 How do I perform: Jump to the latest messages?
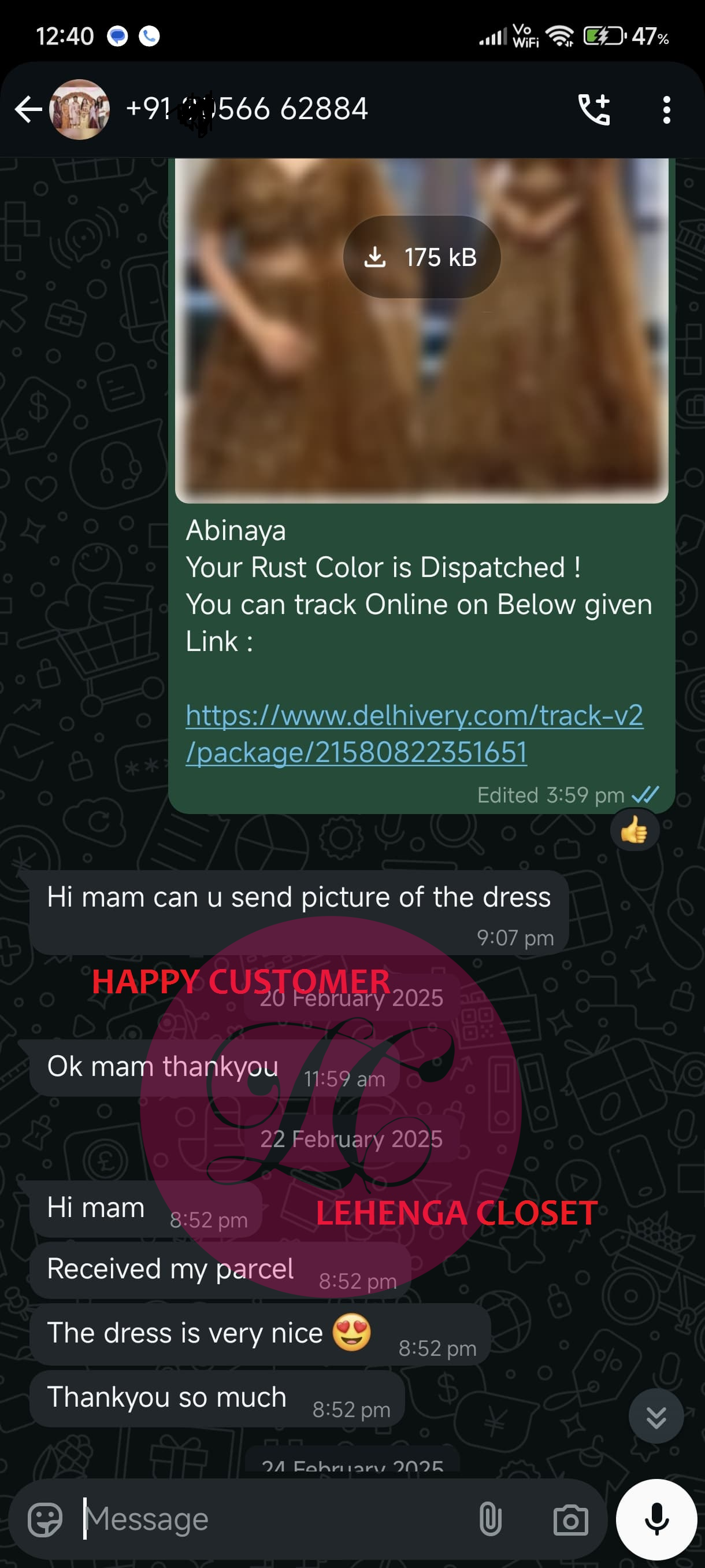click(656, 1417)
